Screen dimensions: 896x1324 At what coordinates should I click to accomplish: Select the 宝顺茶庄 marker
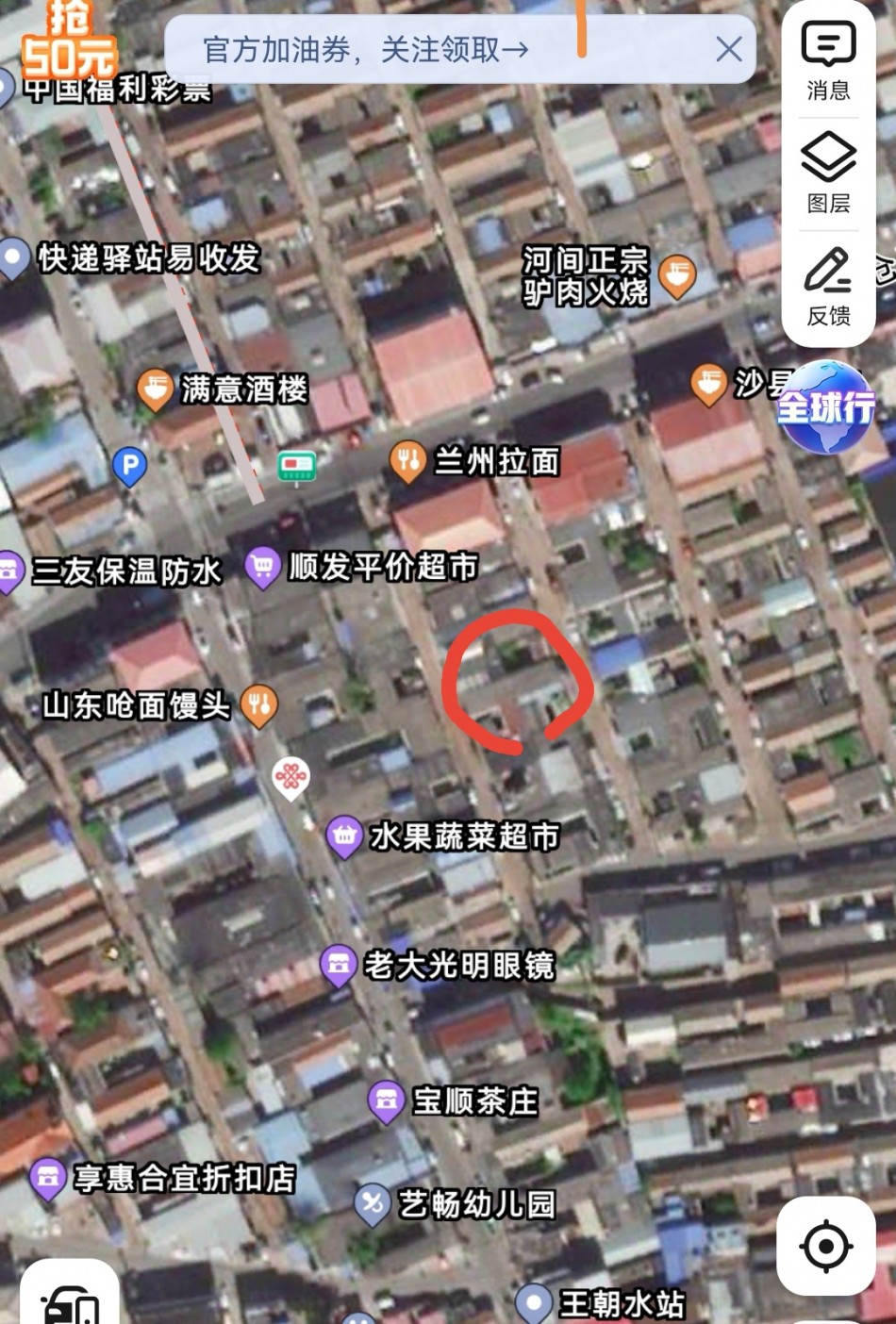385,1101
